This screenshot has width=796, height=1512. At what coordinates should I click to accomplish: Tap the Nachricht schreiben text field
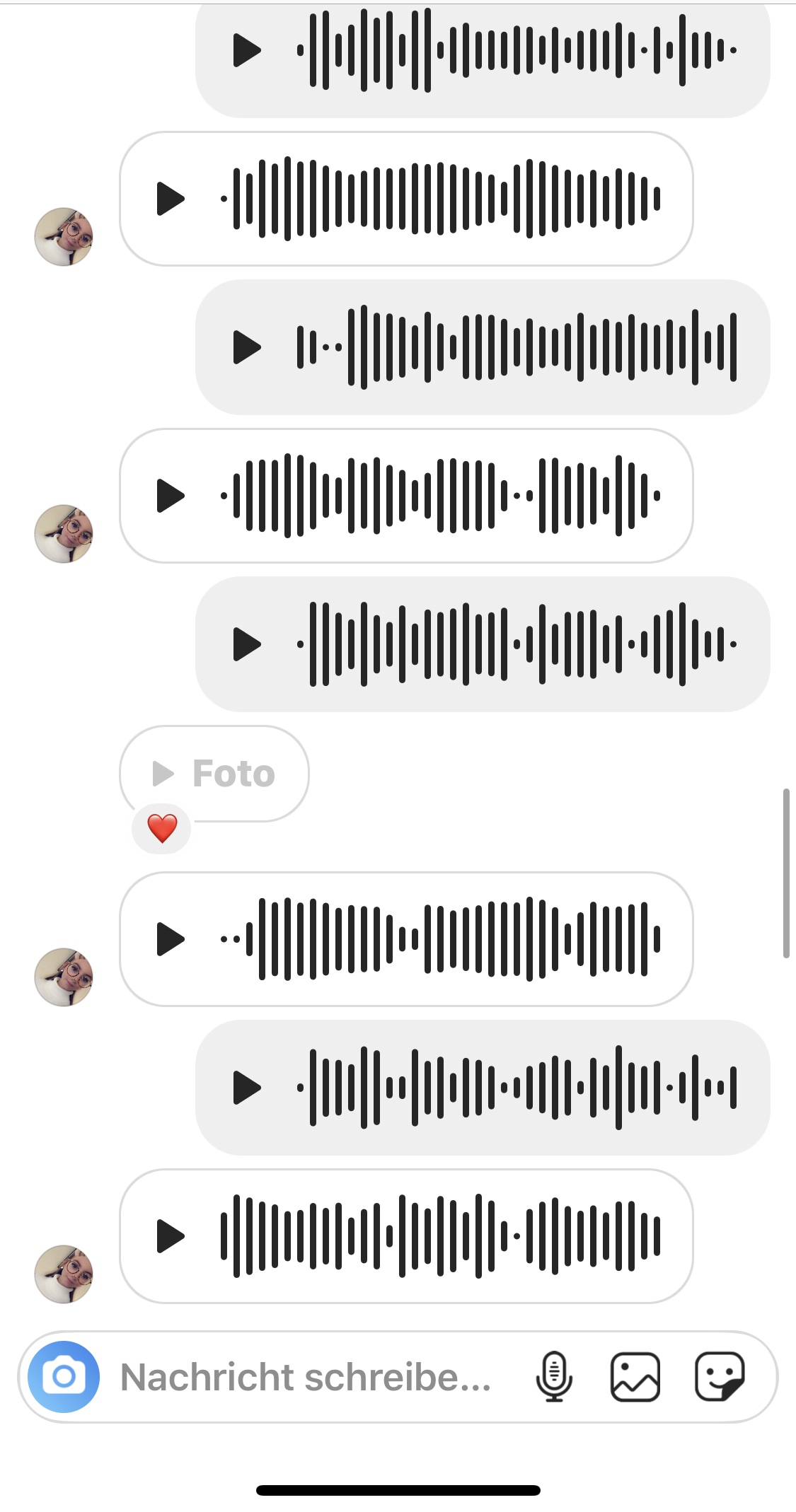(x=306, y=1377)
